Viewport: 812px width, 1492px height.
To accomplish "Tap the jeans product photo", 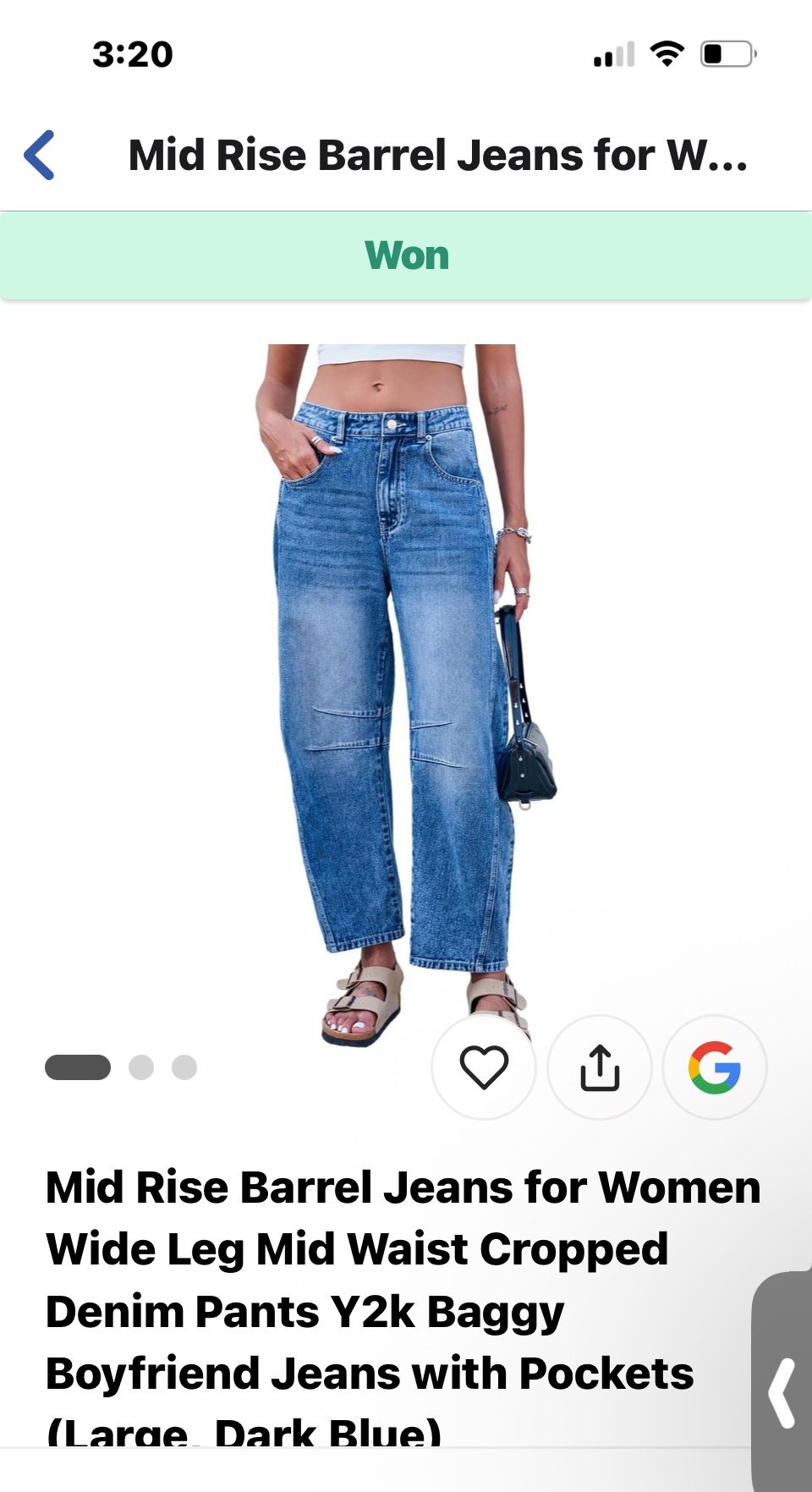I will 398,677.
